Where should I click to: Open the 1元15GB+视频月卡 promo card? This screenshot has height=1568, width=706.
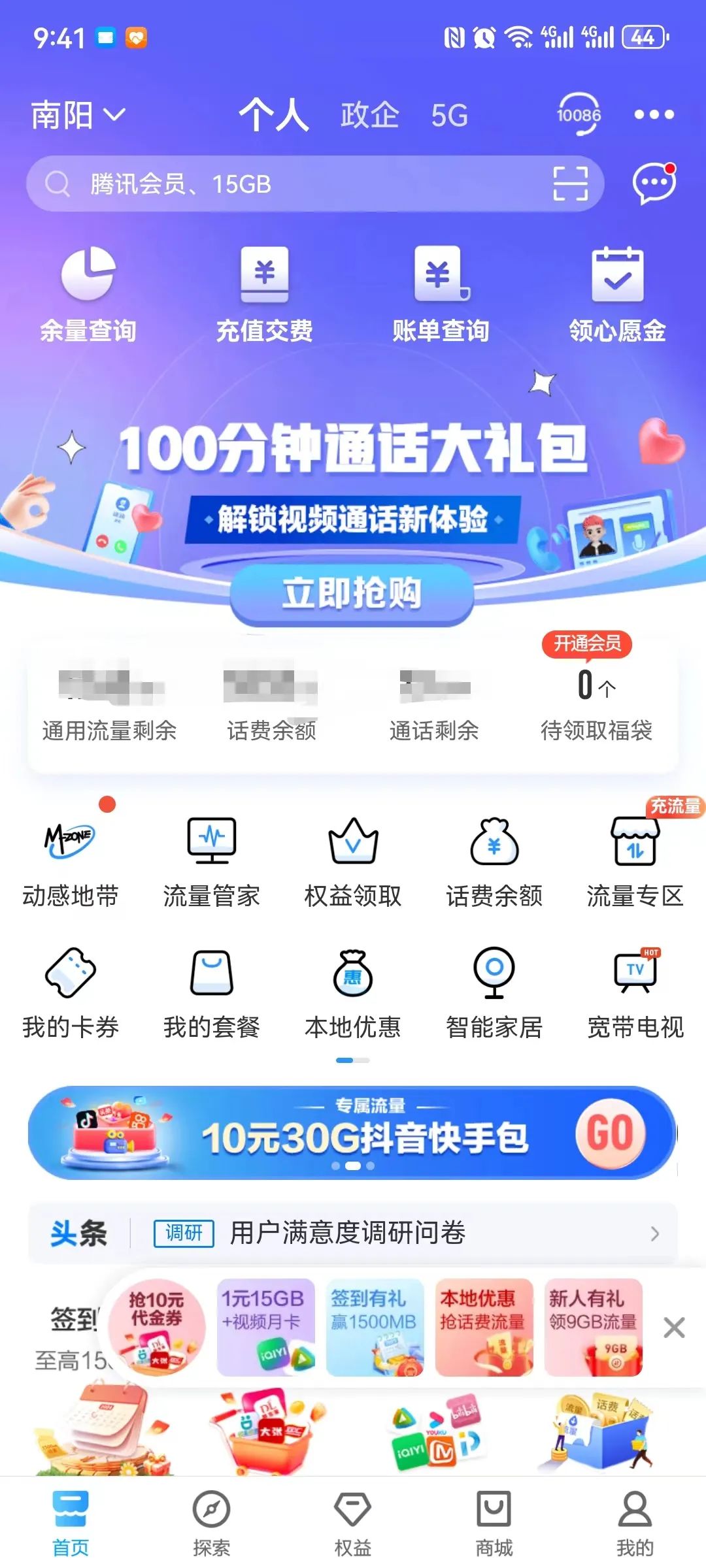pyautogui.click(x=265, y=1328)
